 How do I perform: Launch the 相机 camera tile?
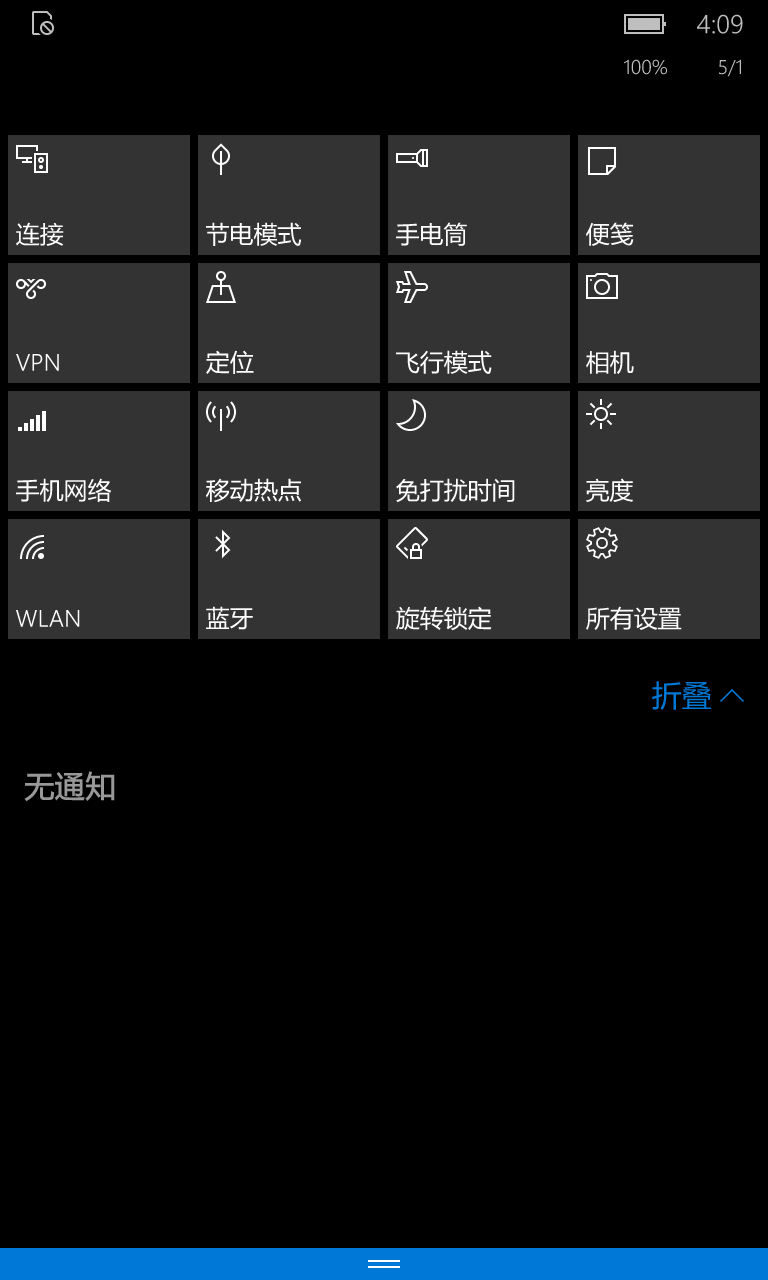point(669,323)
